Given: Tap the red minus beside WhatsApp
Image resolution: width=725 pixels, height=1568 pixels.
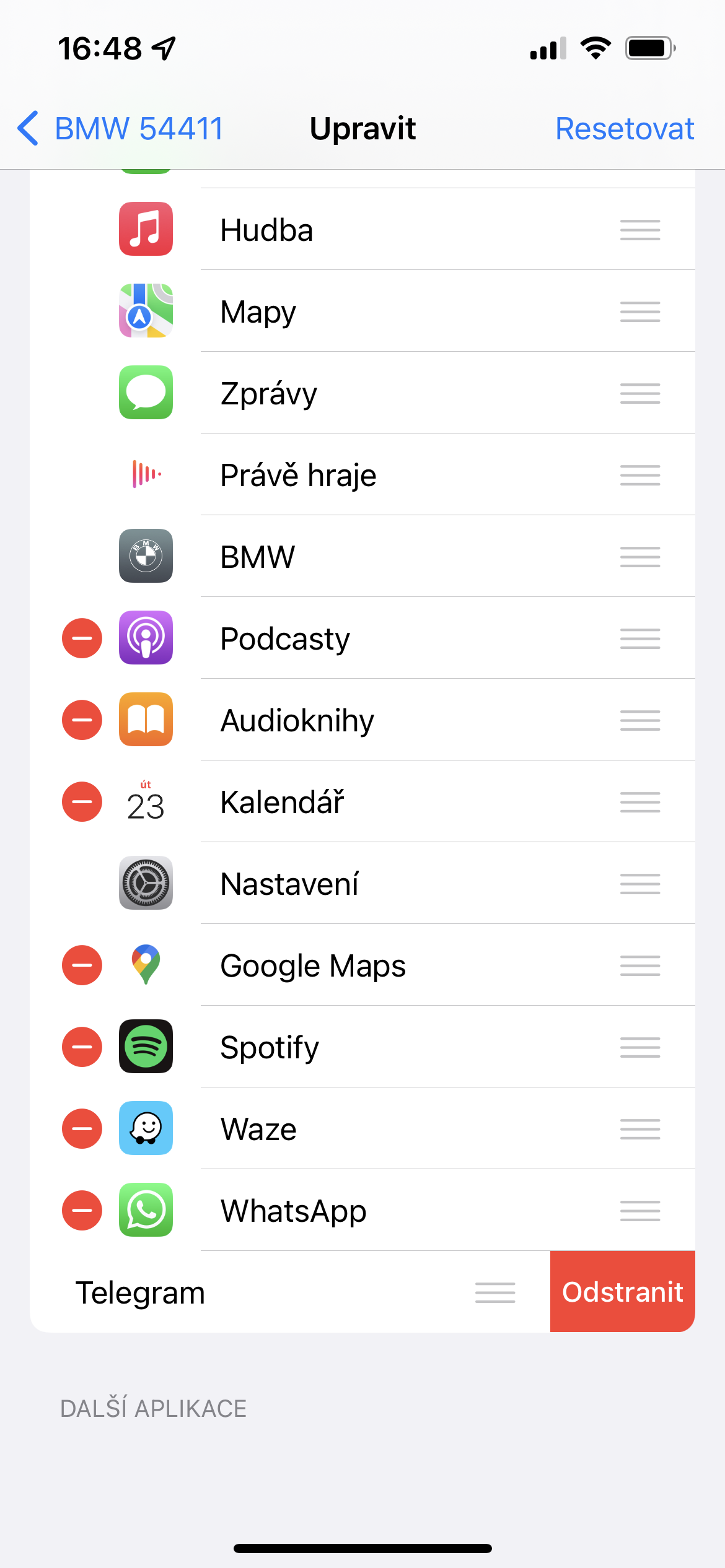Looking at the screenshot, I should point(82,1211).
